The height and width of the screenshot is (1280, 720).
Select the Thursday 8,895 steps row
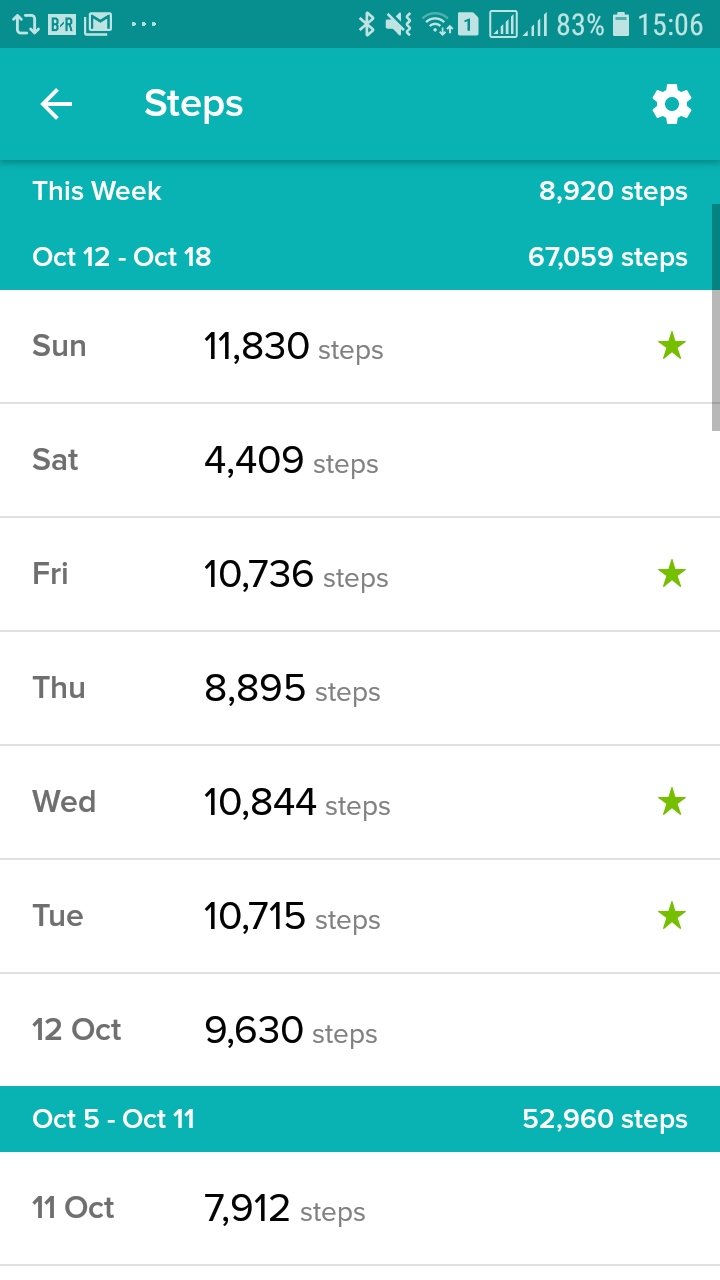pyautogui.click(x=360, y=689)
